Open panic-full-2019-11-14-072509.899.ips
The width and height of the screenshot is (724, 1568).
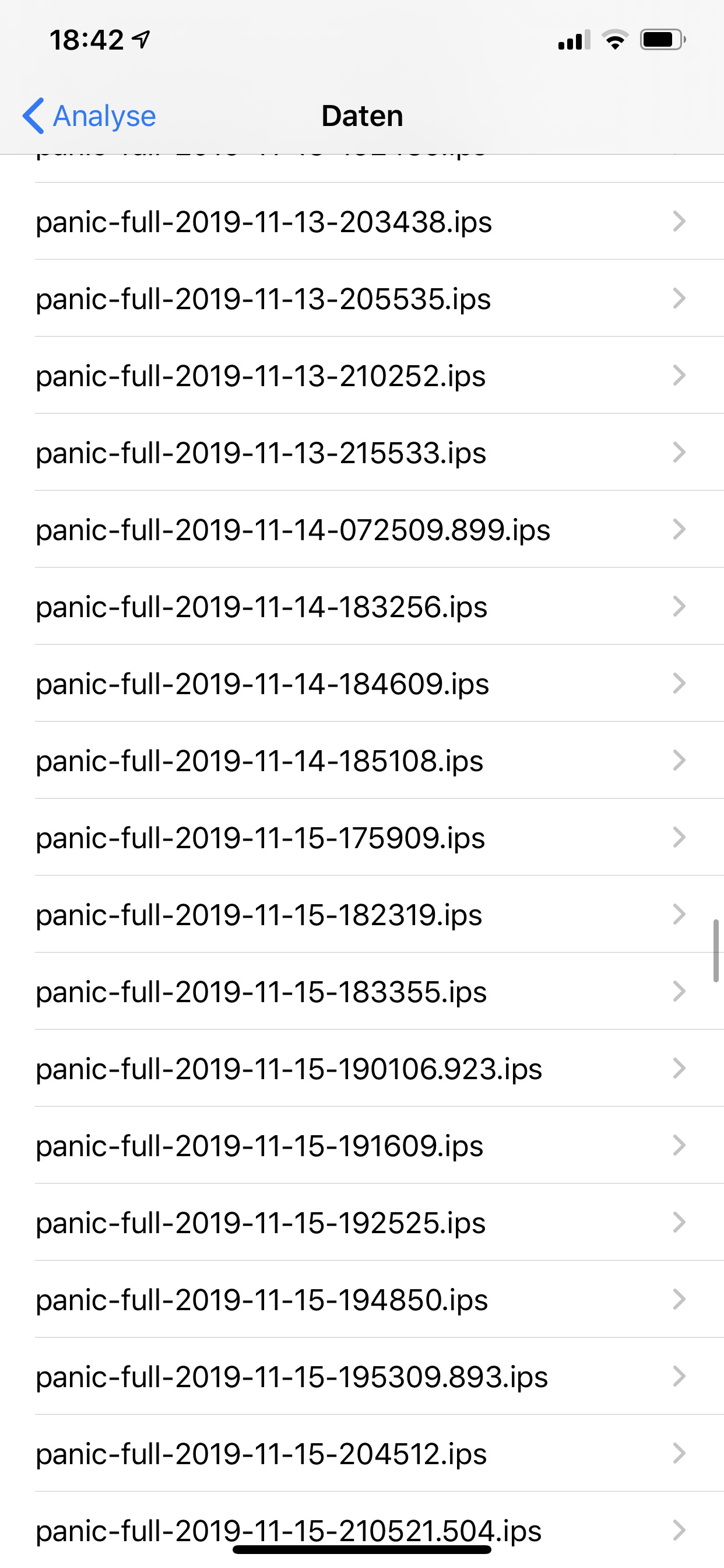pyautogui.click(x=361, y=530)
